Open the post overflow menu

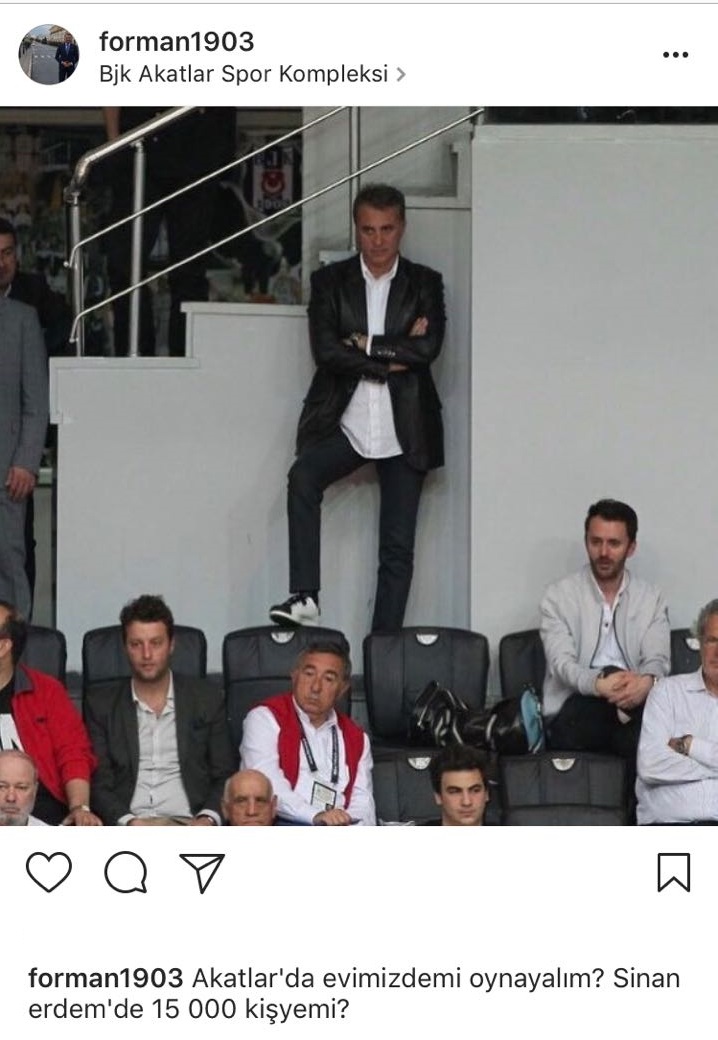(676, 55)
